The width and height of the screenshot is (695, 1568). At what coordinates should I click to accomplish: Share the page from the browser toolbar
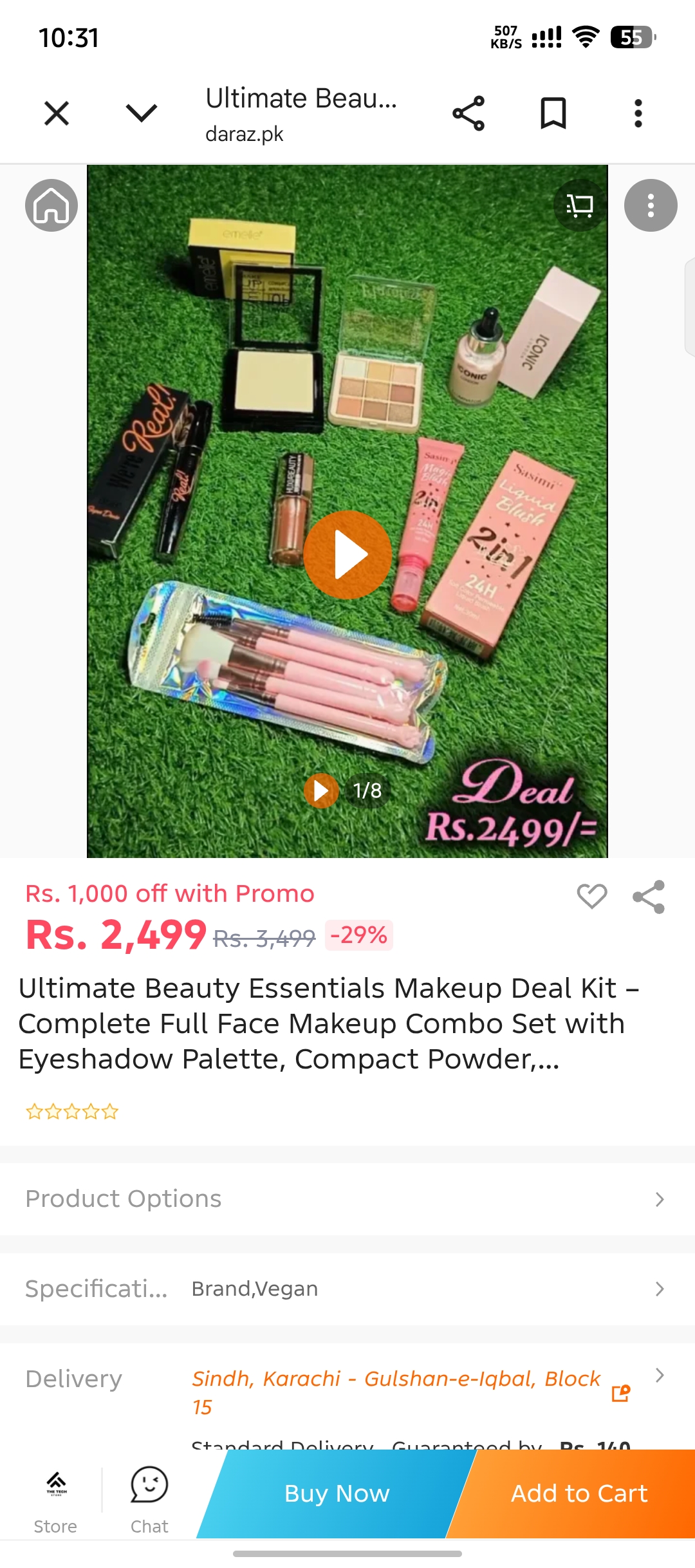click(468, 114)
